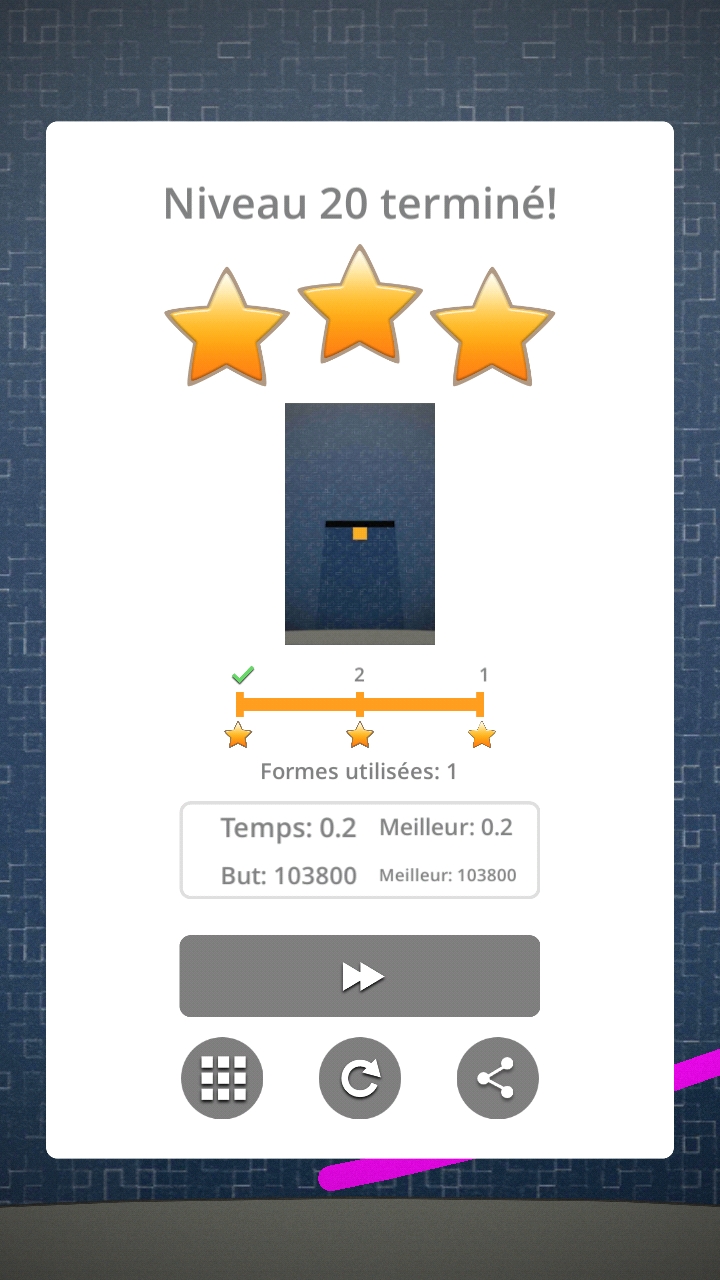
Task: Open the level selection grid
Action: tap(222, 1078)
